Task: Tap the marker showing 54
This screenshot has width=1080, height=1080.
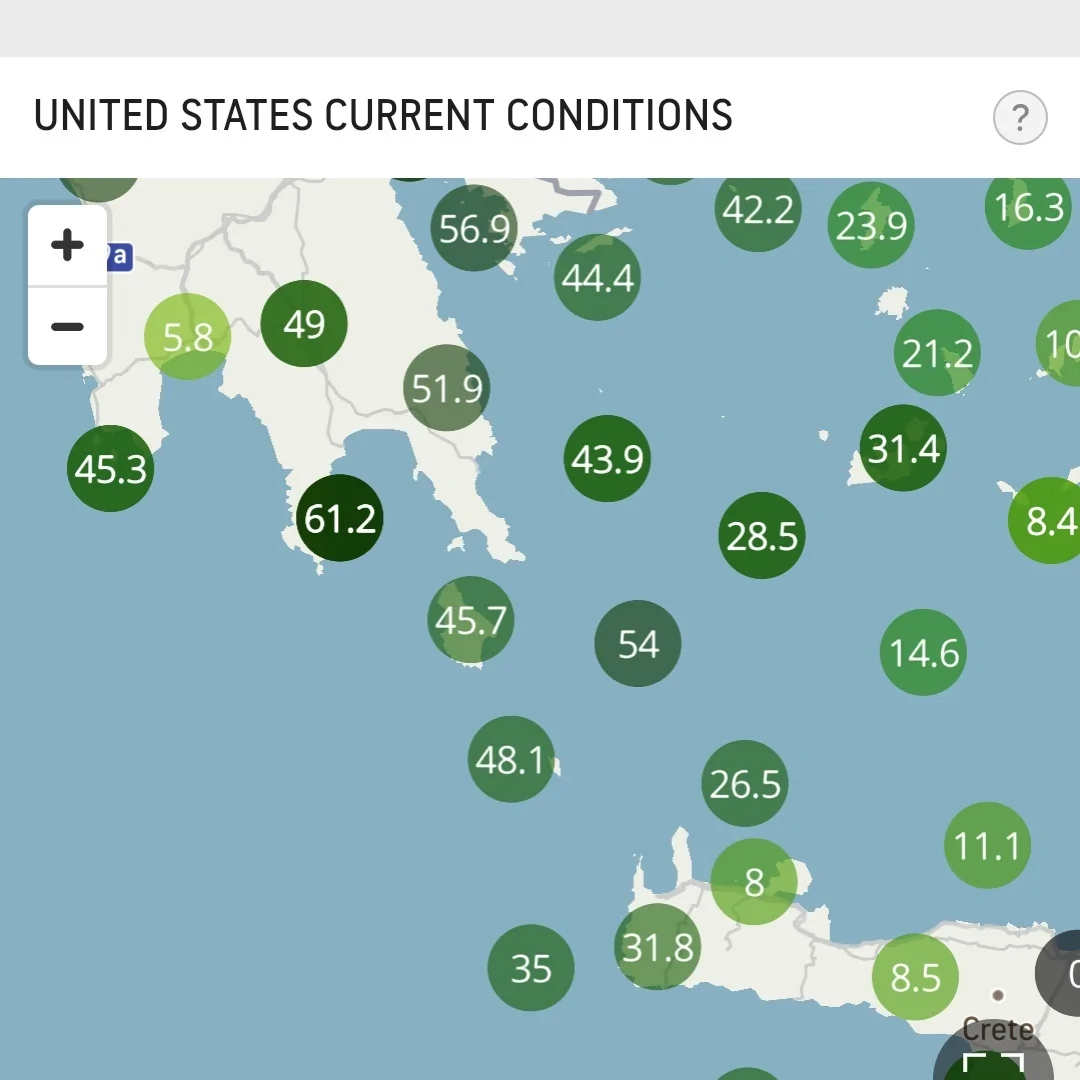Action: (x=638, y=643)
